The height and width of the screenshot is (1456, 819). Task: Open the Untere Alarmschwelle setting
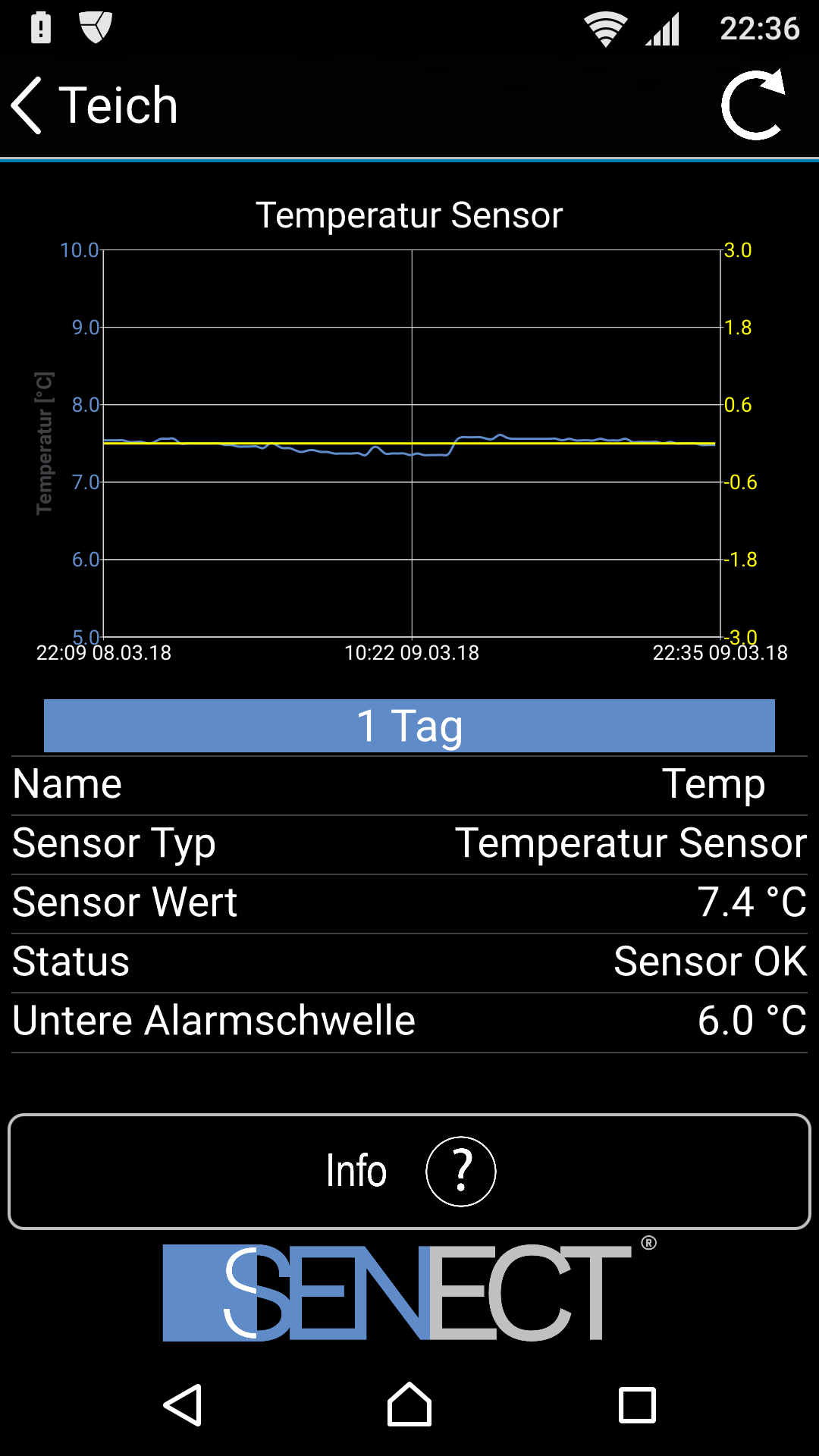click(x=409, y=1021)
